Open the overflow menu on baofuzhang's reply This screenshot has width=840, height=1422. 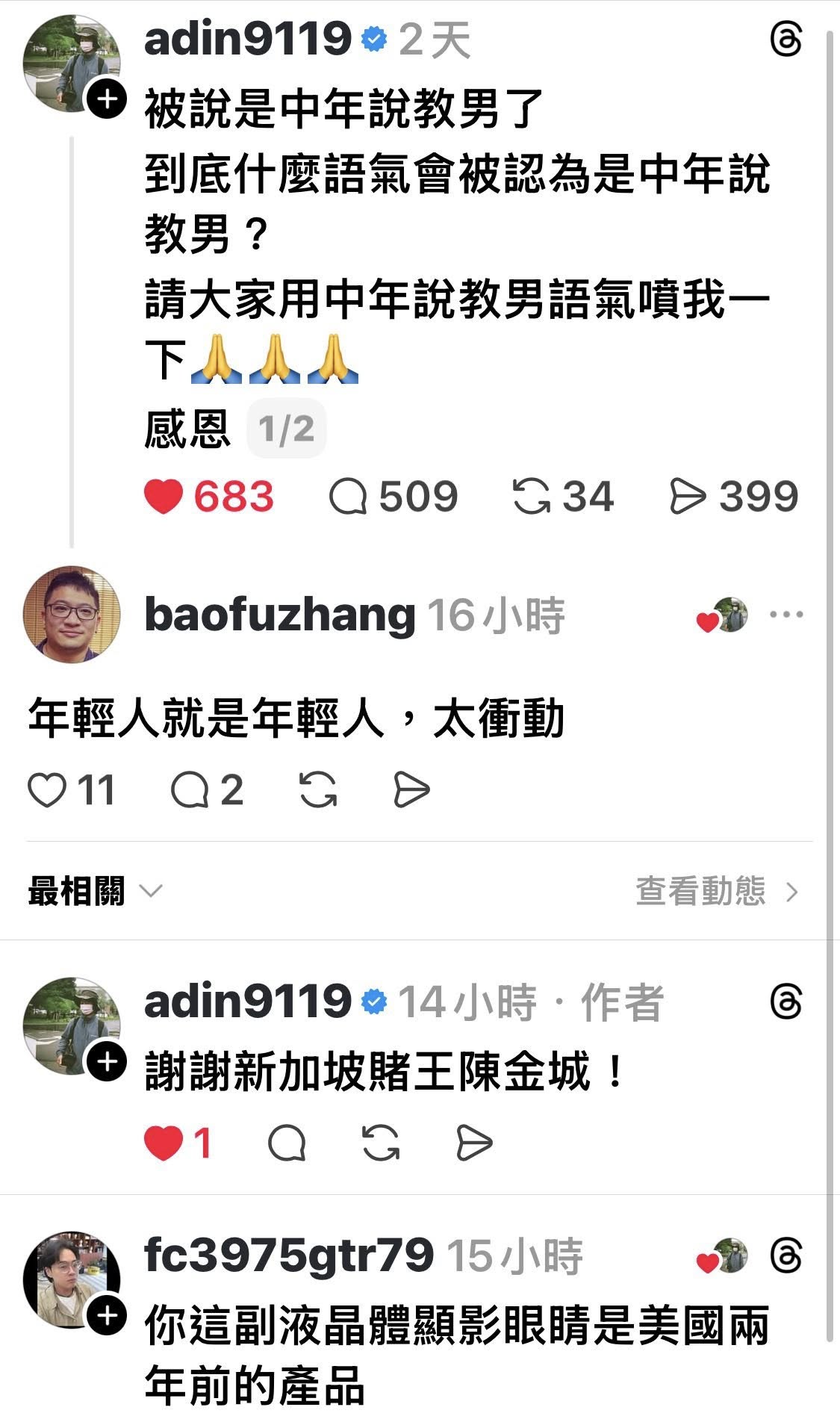785,615
